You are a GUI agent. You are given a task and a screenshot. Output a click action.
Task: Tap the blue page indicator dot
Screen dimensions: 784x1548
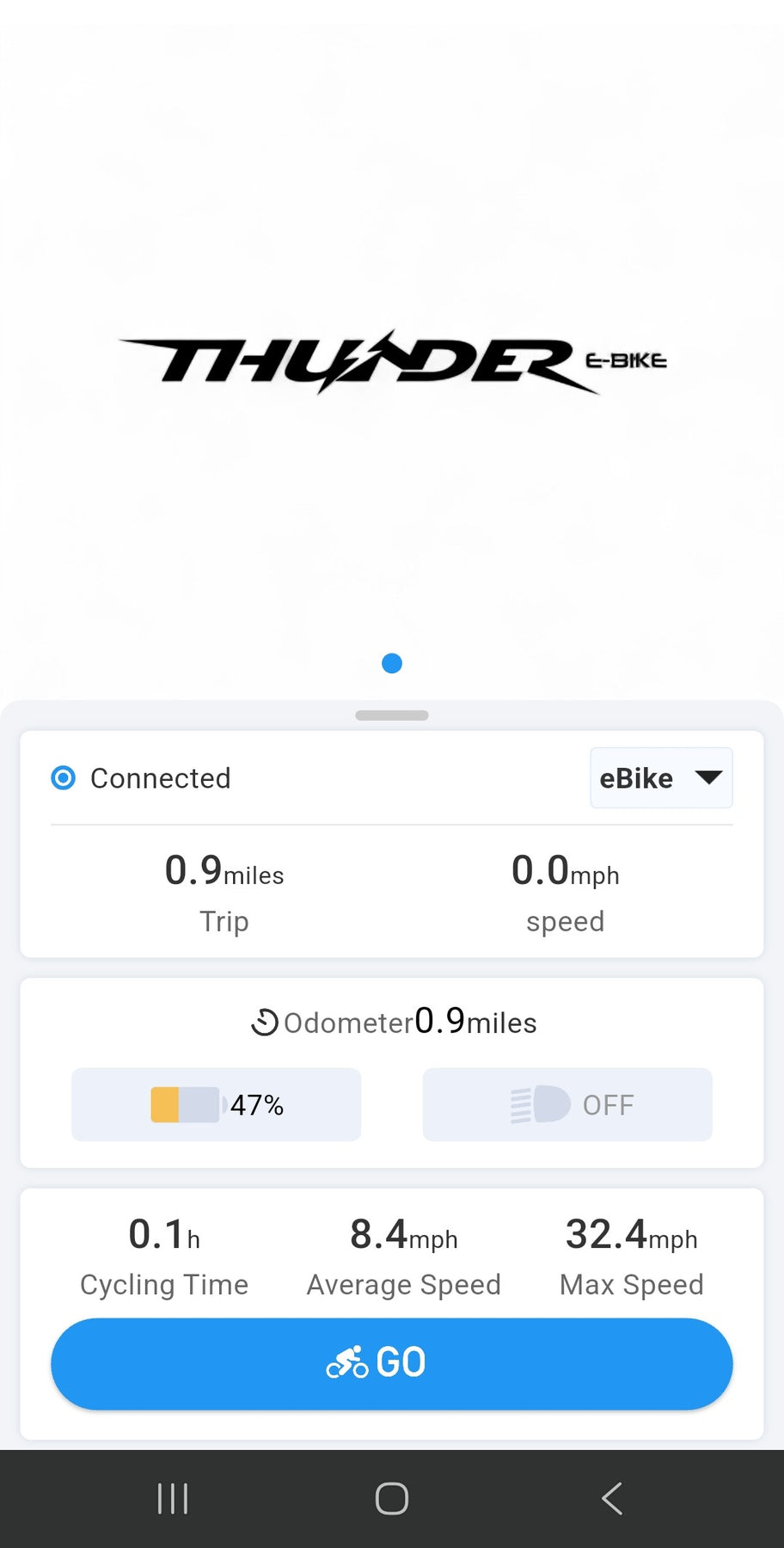point(392,663)
